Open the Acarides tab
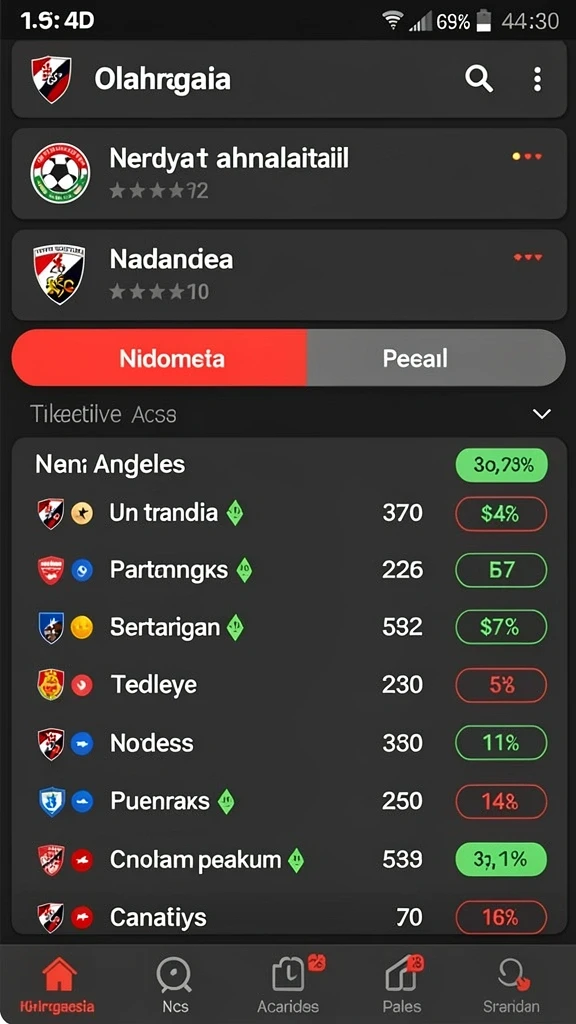576x1024 pixels. tap(289, 985)
